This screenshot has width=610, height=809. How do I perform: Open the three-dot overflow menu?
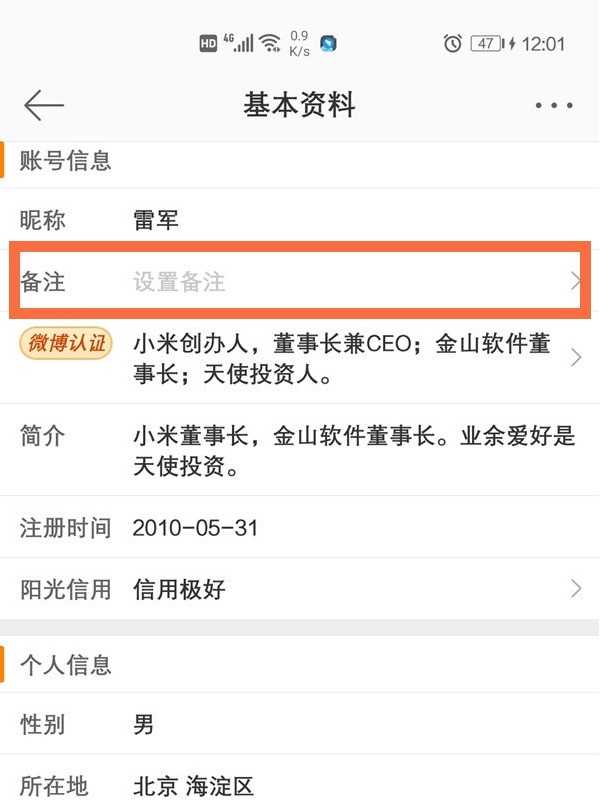(x=554, y=106)
